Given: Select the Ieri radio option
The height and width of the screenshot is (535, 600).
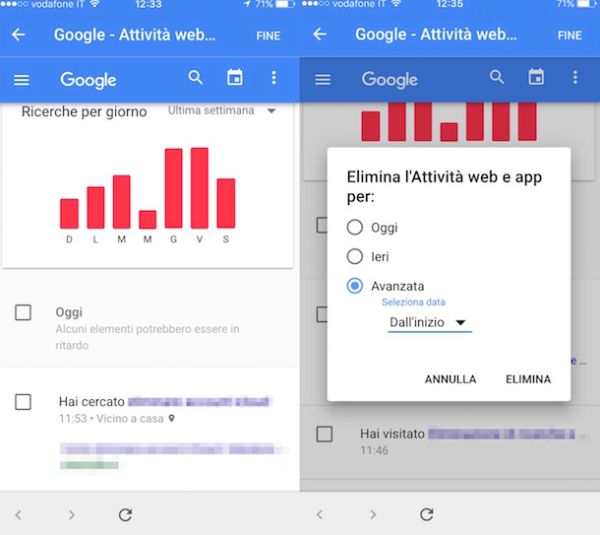Looking at the screenshot, I should (x=354, y=256).
